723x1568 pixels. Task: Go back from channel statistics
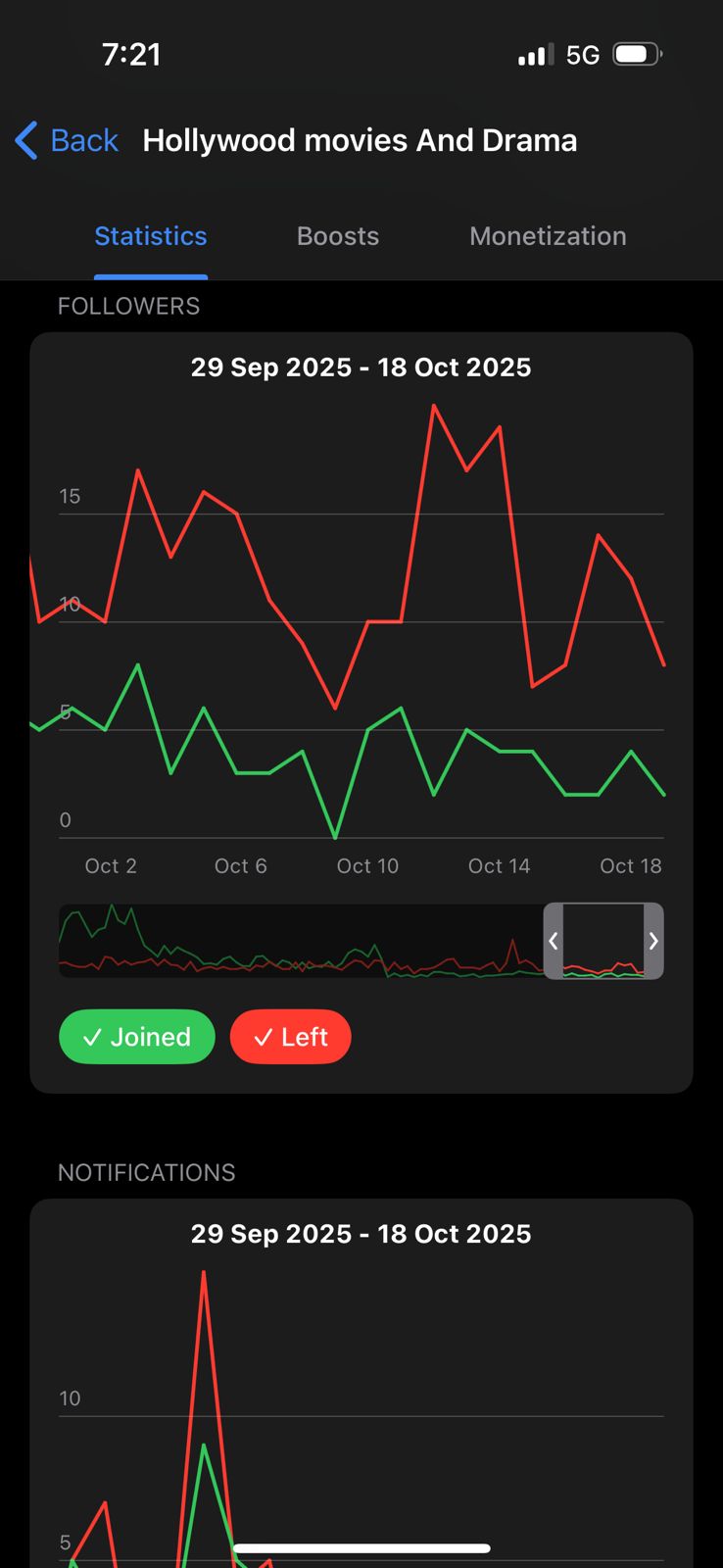[67, 140]
